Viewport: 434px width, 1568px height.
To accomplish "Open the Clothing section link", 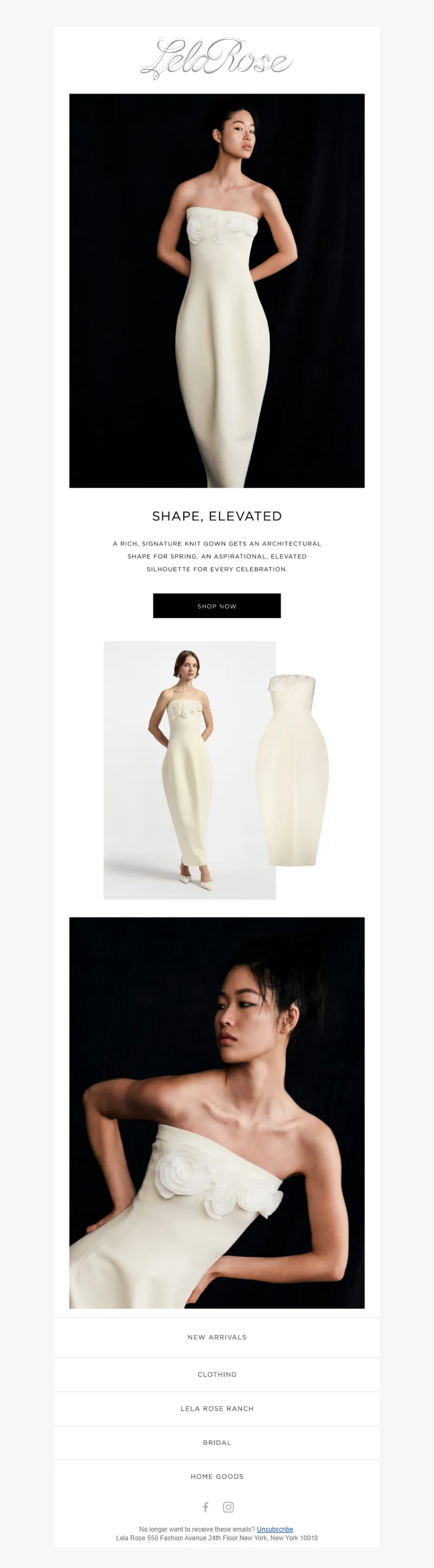I will pyautogui.click(x=216, y=1374).
